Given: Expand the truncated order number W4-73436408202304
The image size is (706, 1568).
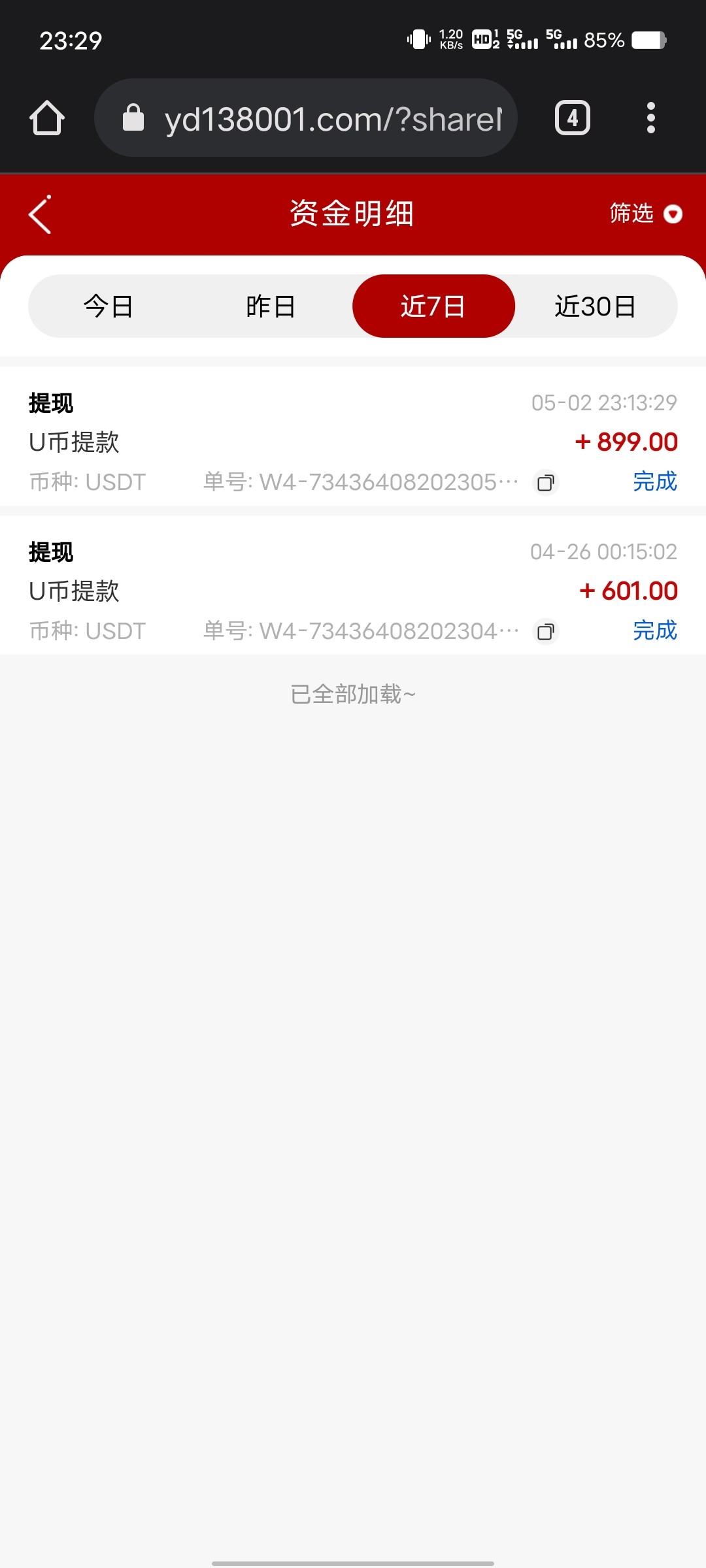Looking at the screenshot, I should (x=386, y=631).
